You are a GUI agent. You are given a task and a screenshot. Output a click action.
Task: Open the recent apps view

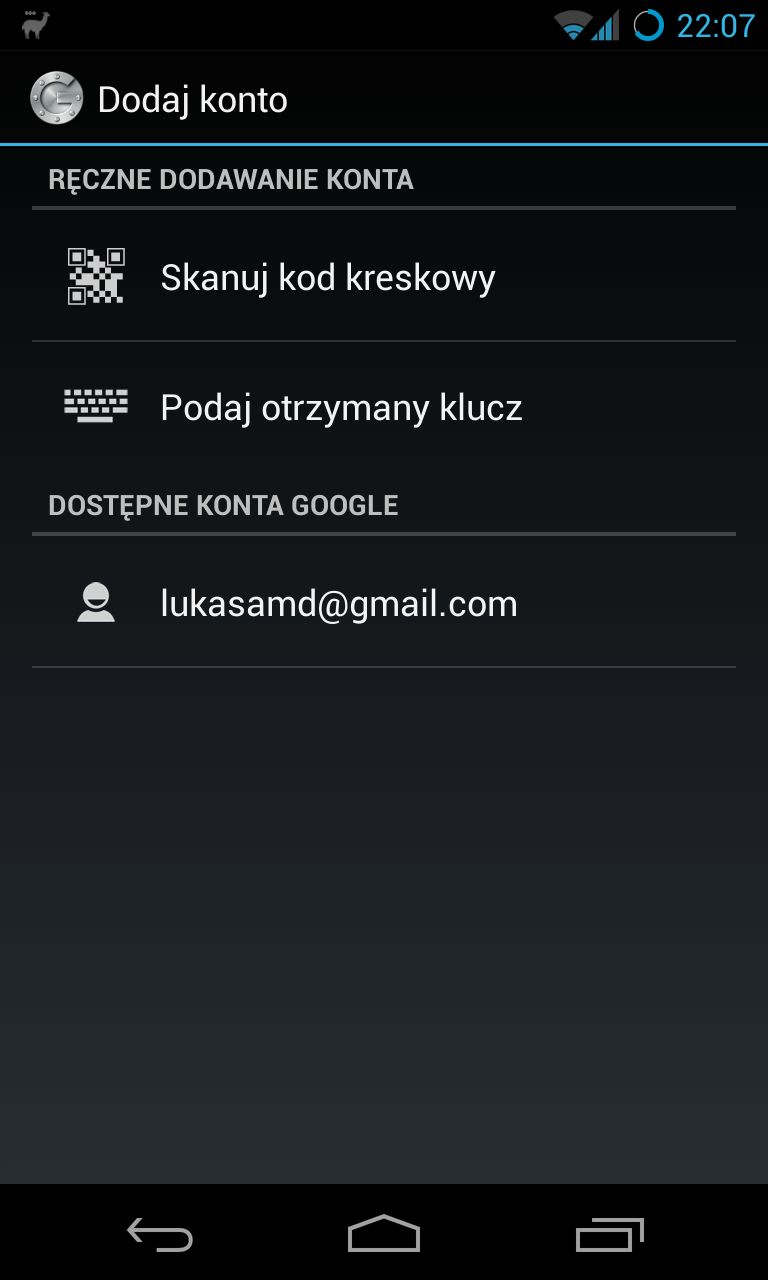[609, 1235]
